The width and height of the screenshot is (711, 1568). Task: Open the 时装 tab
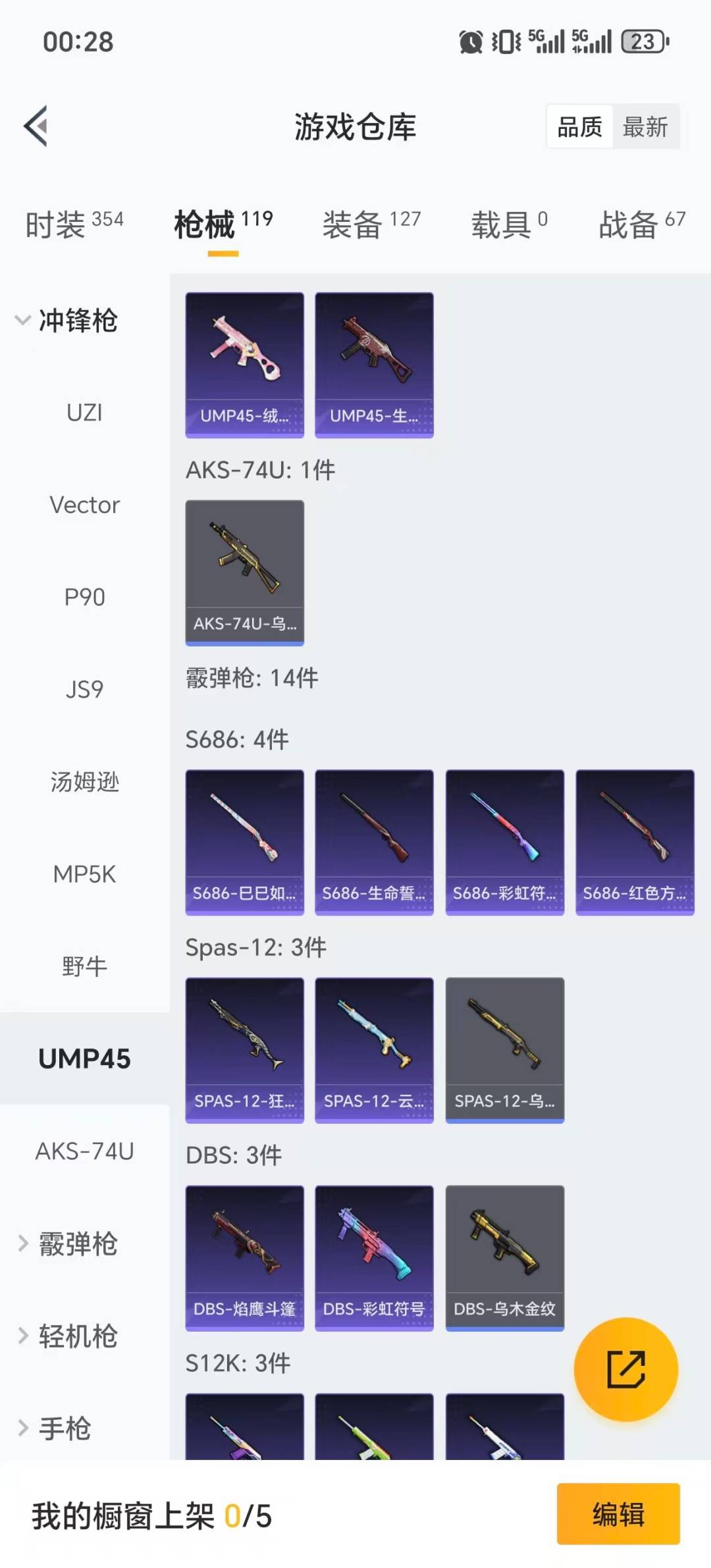(x=56, y=224)
